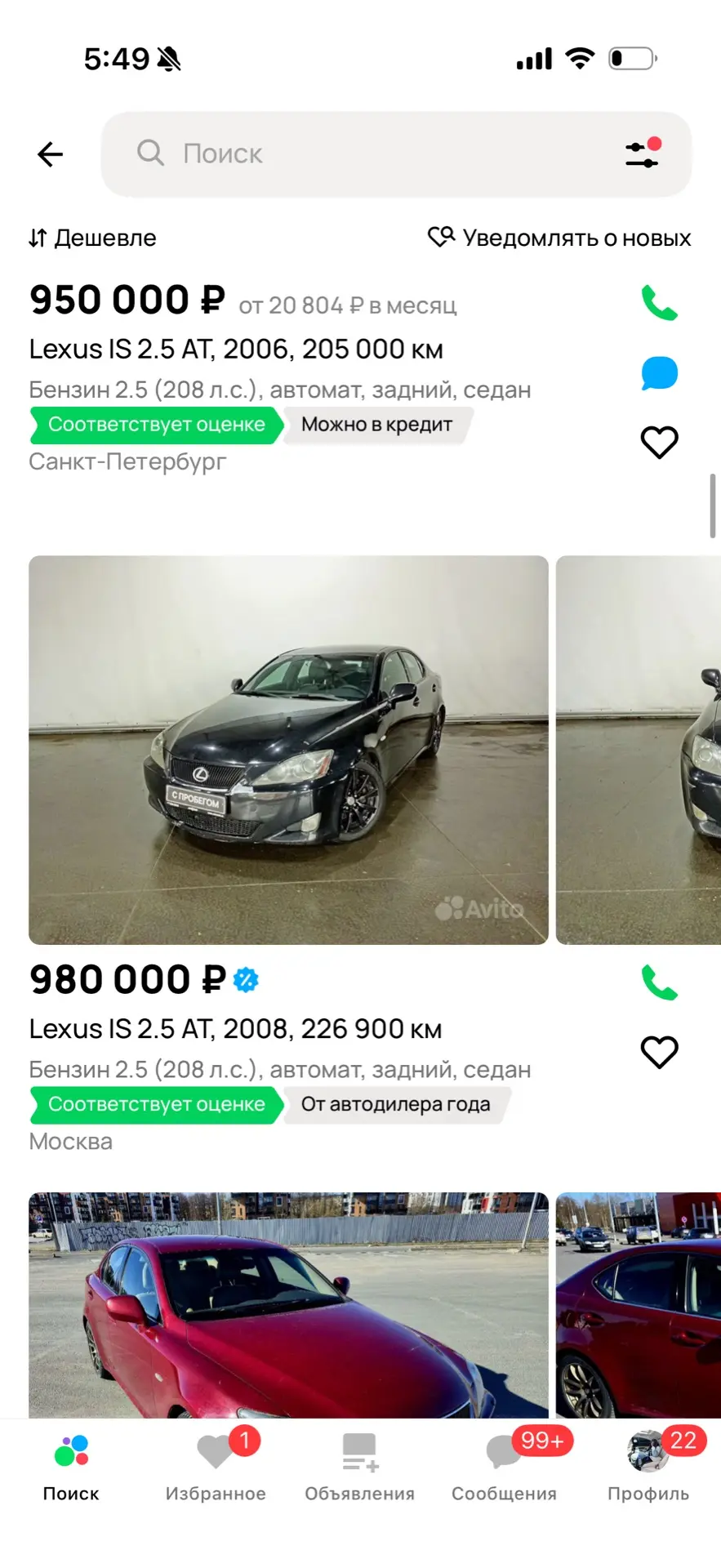The width and height of the screenshot is (721, 1568).
Task: Favorite the 2008 Lexus from Moscow
Action: coord(658,1053)
